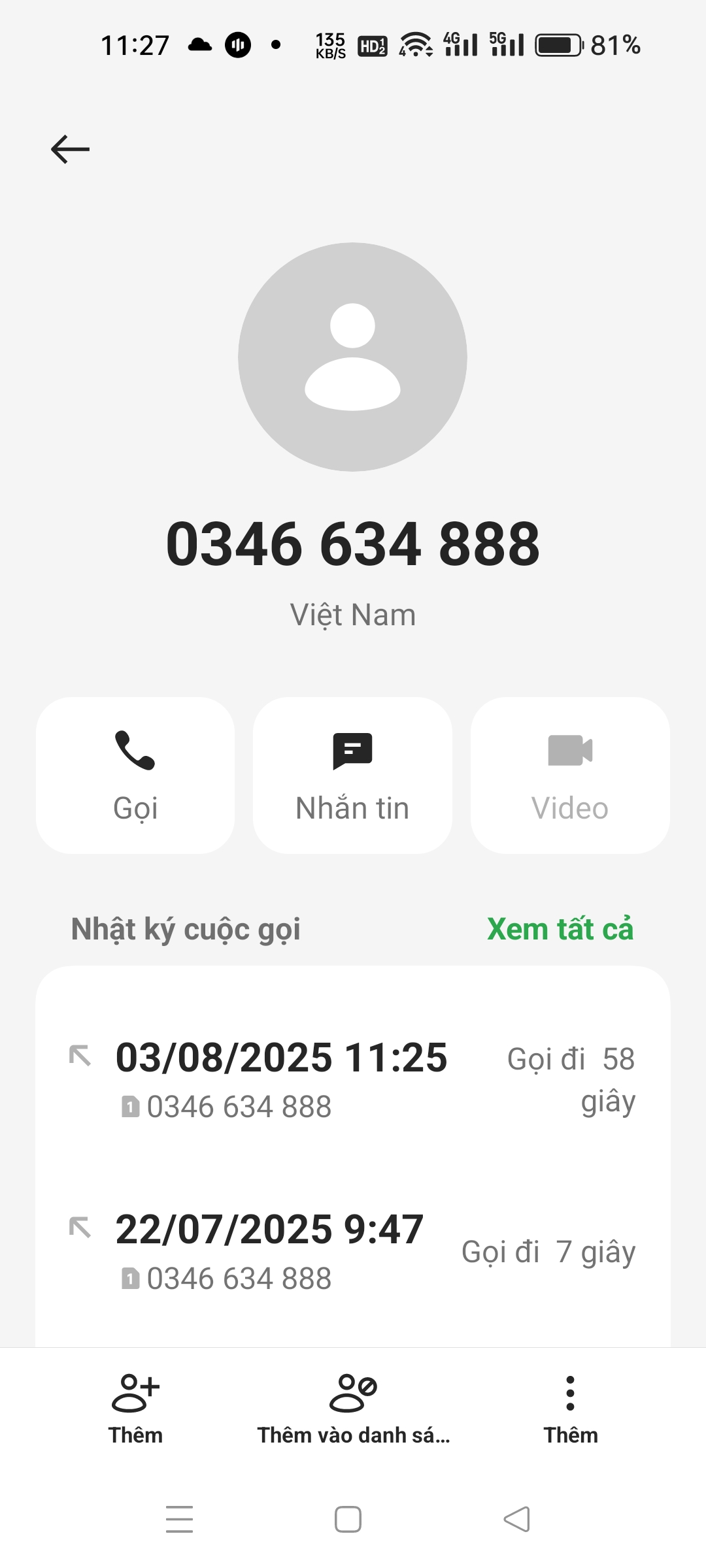Viewport: 706px width, 1568px height.
Task: Add this number as a new contact
Action: (x=135, y=1408)
